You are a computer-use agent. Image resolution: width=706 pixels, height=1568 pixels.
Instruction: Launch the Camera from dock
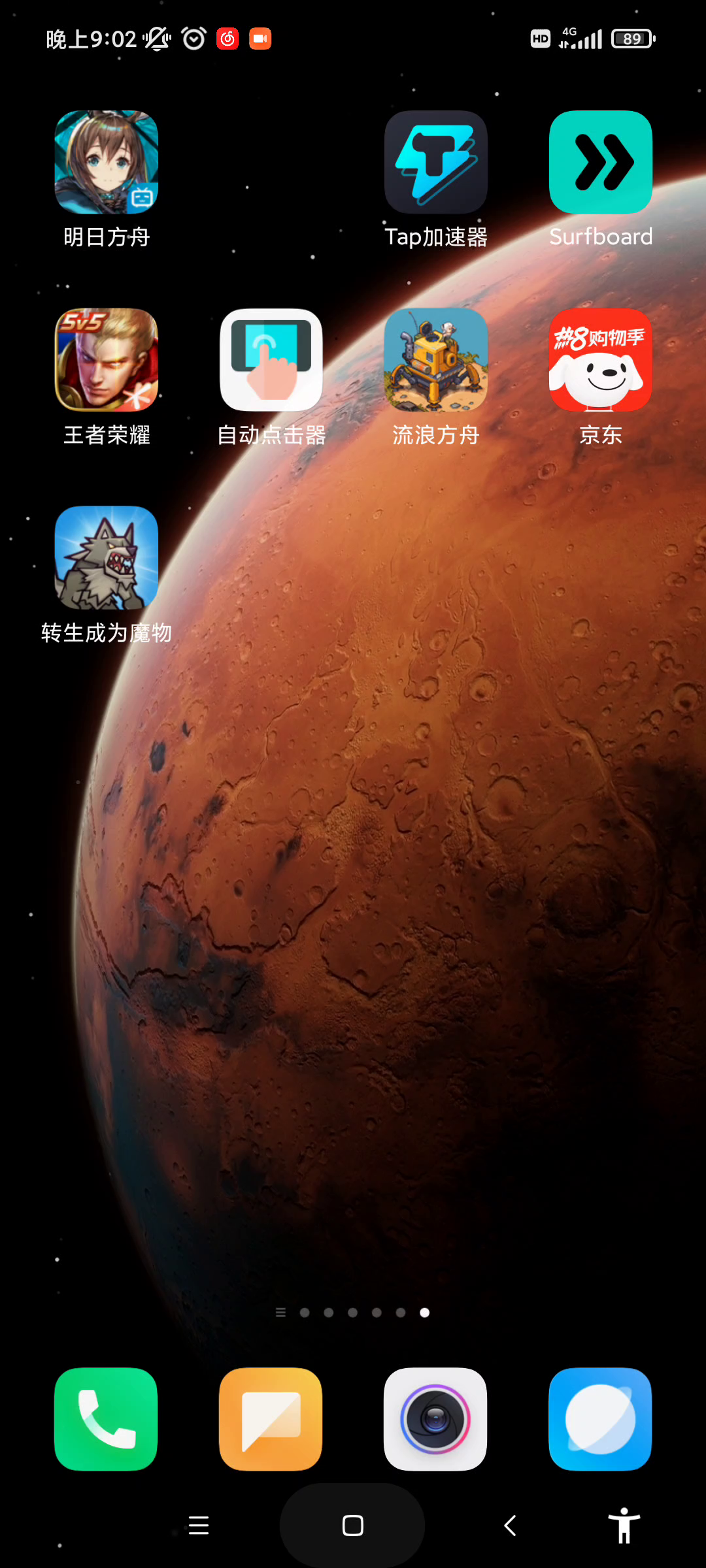pos(436,1419)
